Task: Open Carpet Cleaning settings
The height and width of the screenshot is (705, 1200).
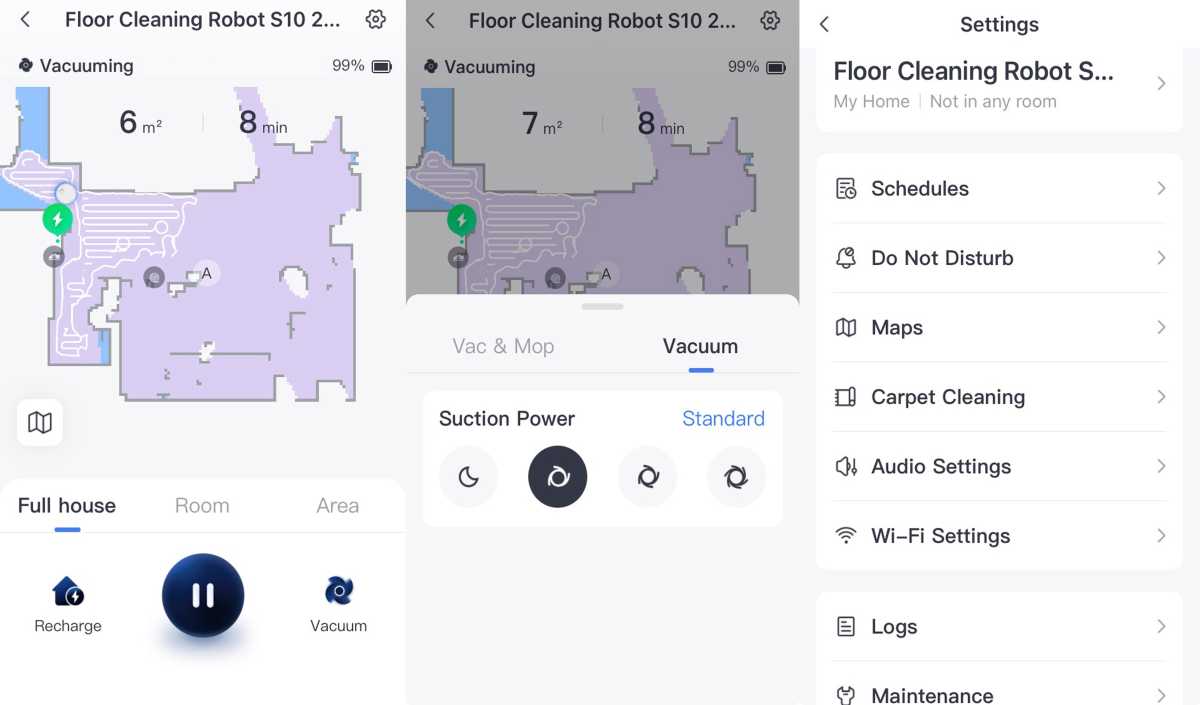Action: pyautogui.click(x=999, y=397)
